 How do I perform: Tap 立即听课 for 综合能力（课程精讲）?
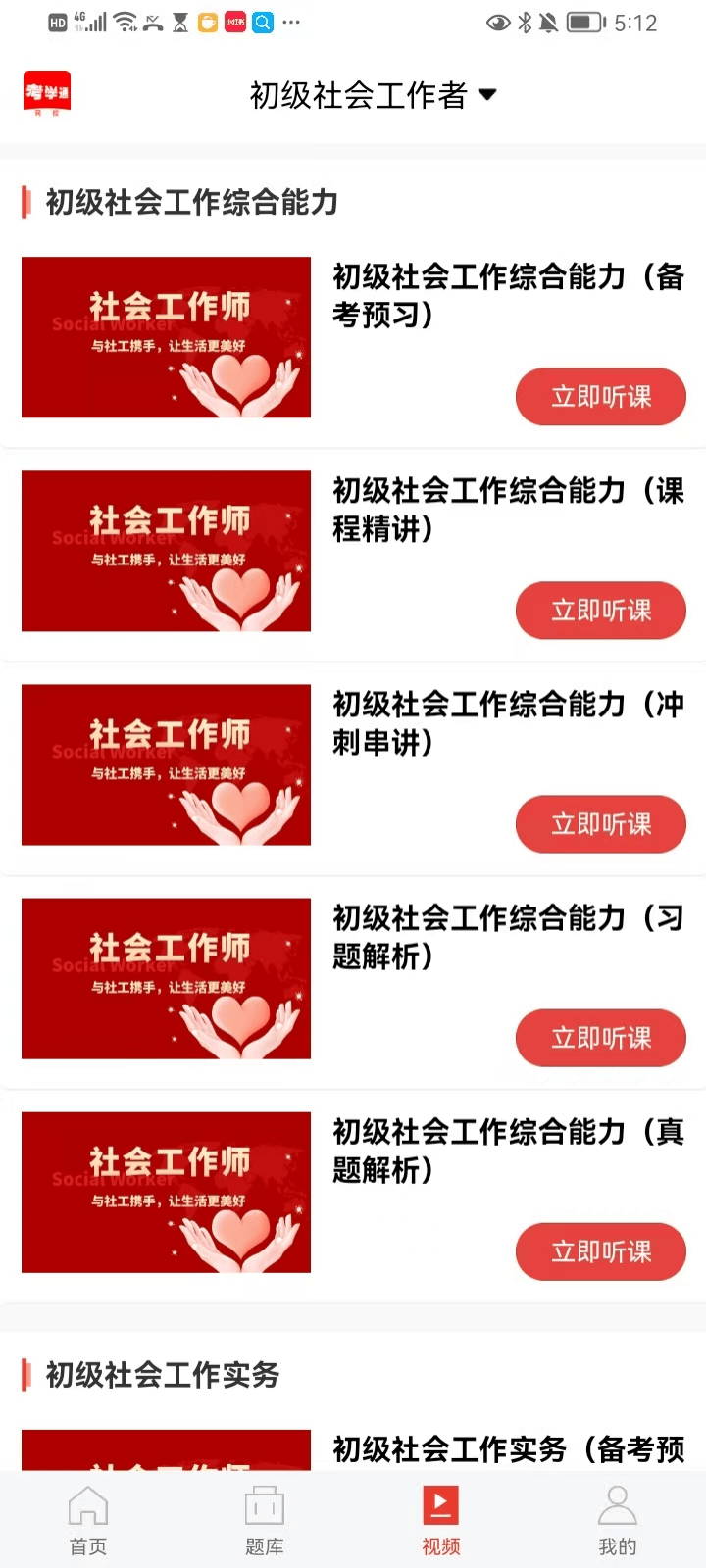tap(600, 611)
